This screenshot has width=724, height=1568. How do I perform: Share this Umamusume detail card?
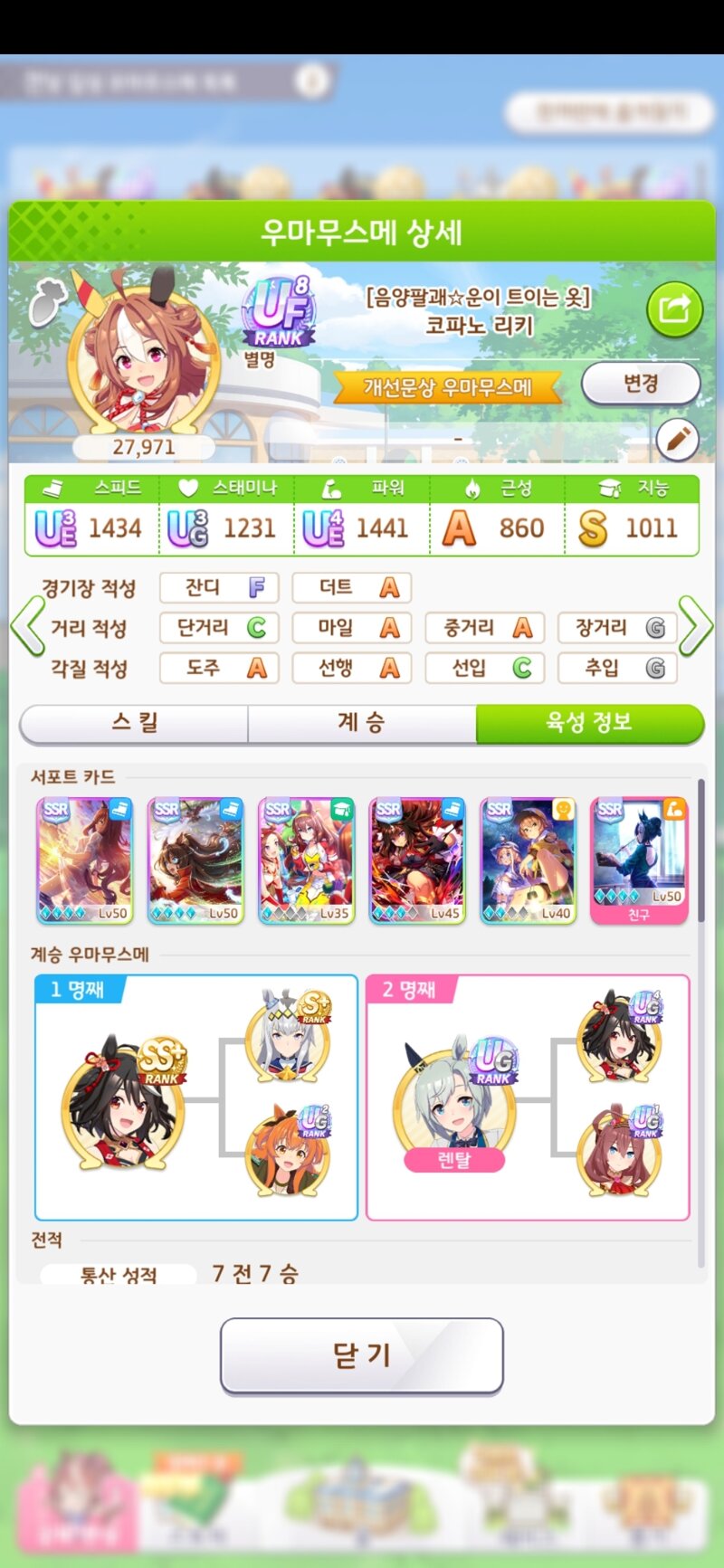[674, 309]
